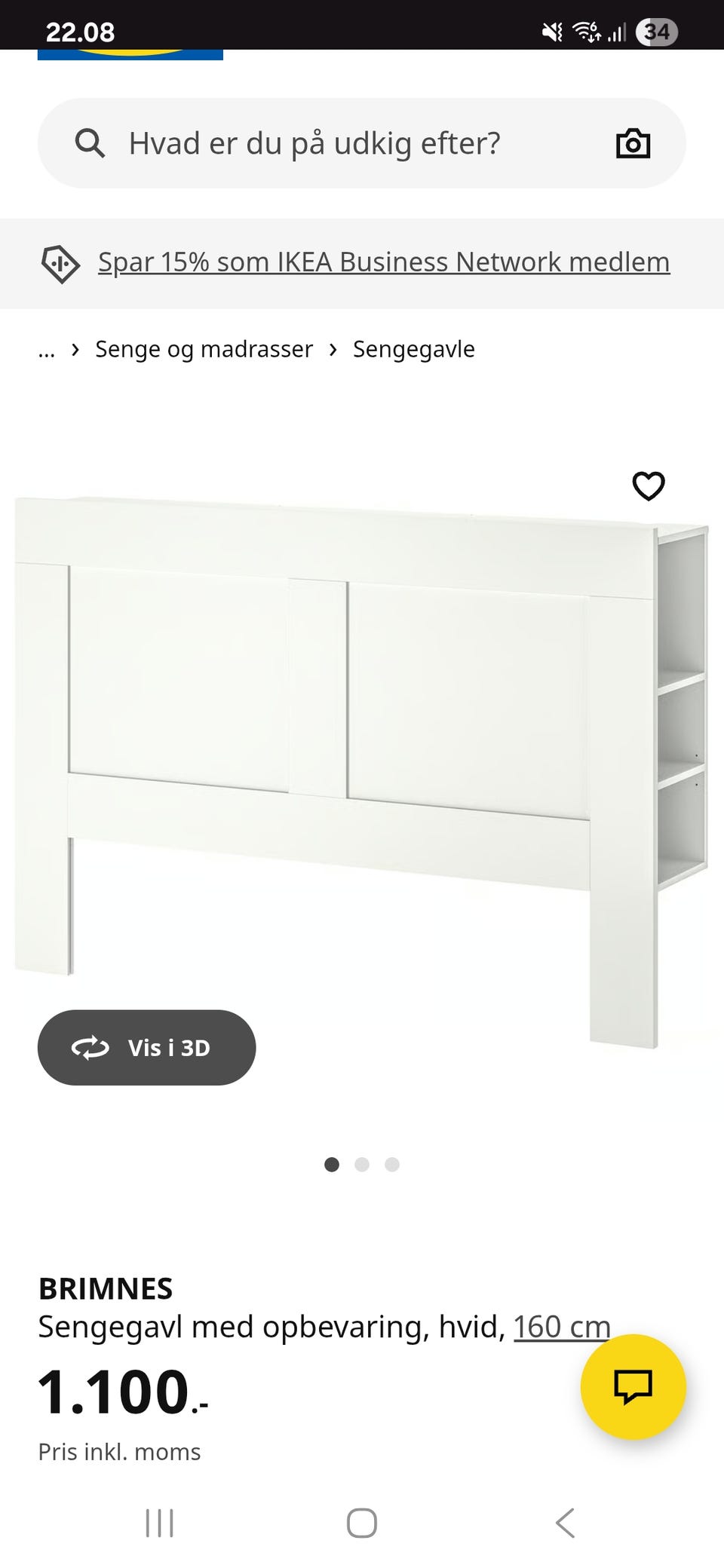Open the Vis i 3D viewer
The height and width of the screenshot is (1568, 724).
(x=146, y=1047)
